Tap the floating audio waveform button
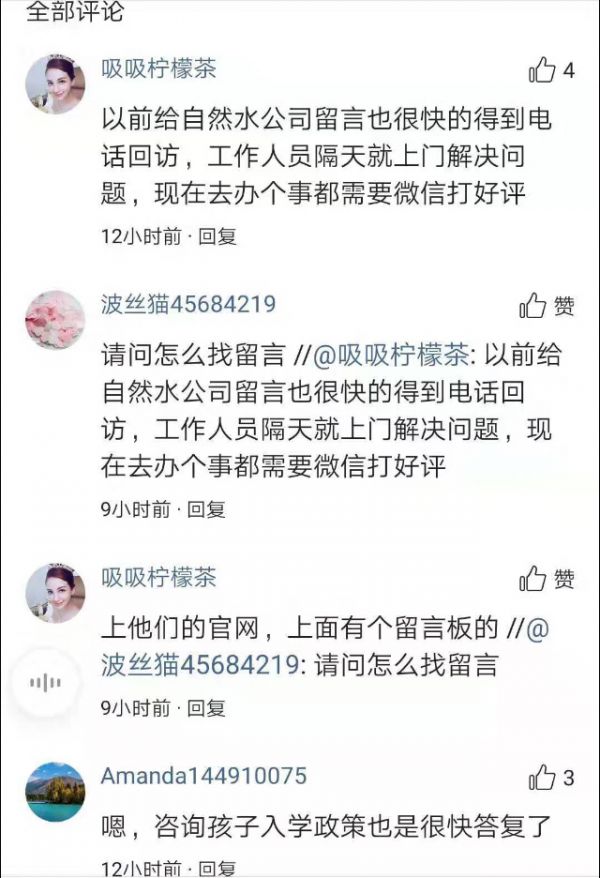 [x=46, y=683]
